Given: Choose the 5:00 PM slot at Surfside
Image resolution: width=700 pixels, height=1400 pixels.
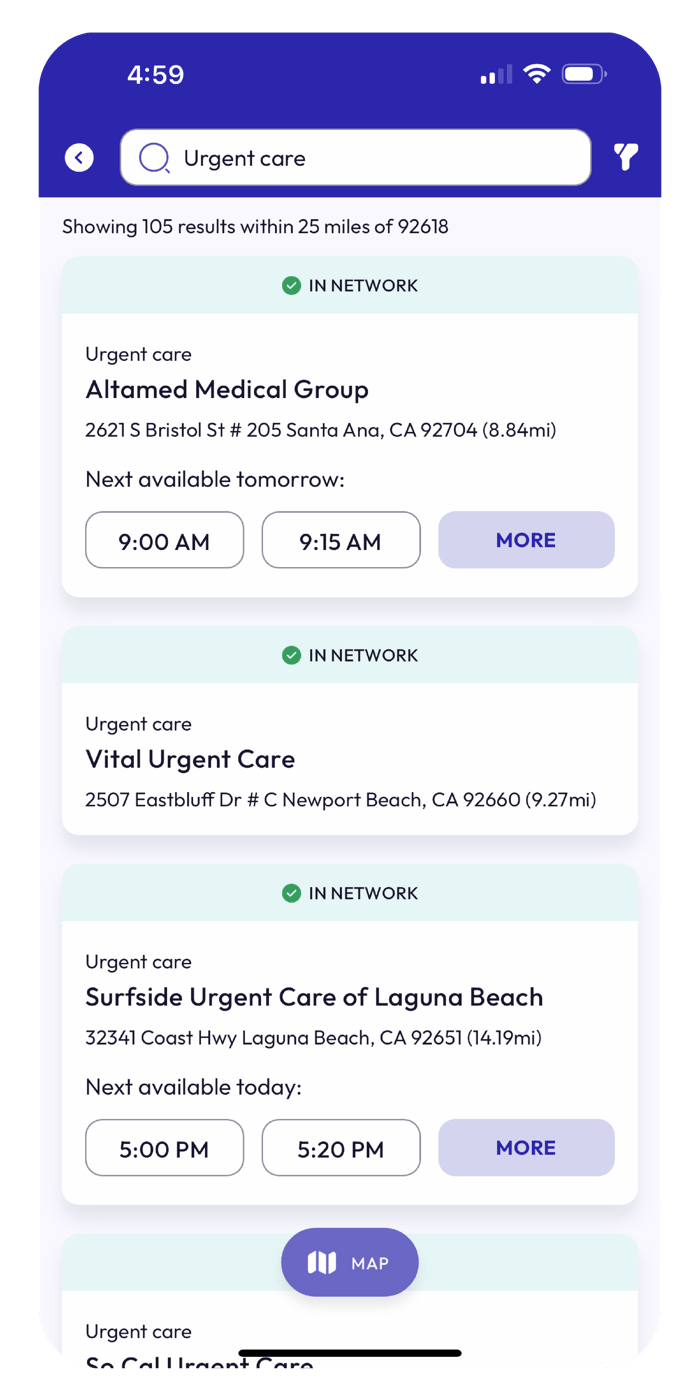Looking at the screenshot, I should (164, 1149).
